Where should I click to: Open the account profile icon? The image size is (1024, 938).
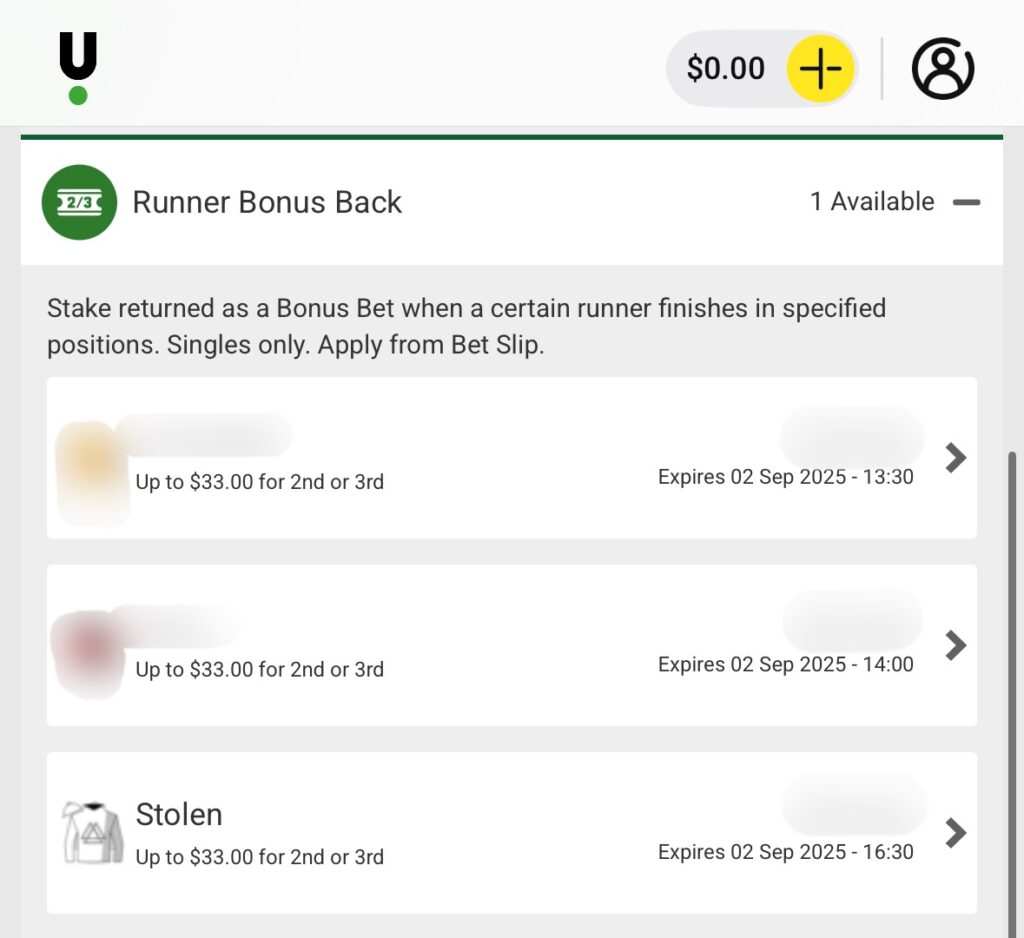(x=942, y=68)
